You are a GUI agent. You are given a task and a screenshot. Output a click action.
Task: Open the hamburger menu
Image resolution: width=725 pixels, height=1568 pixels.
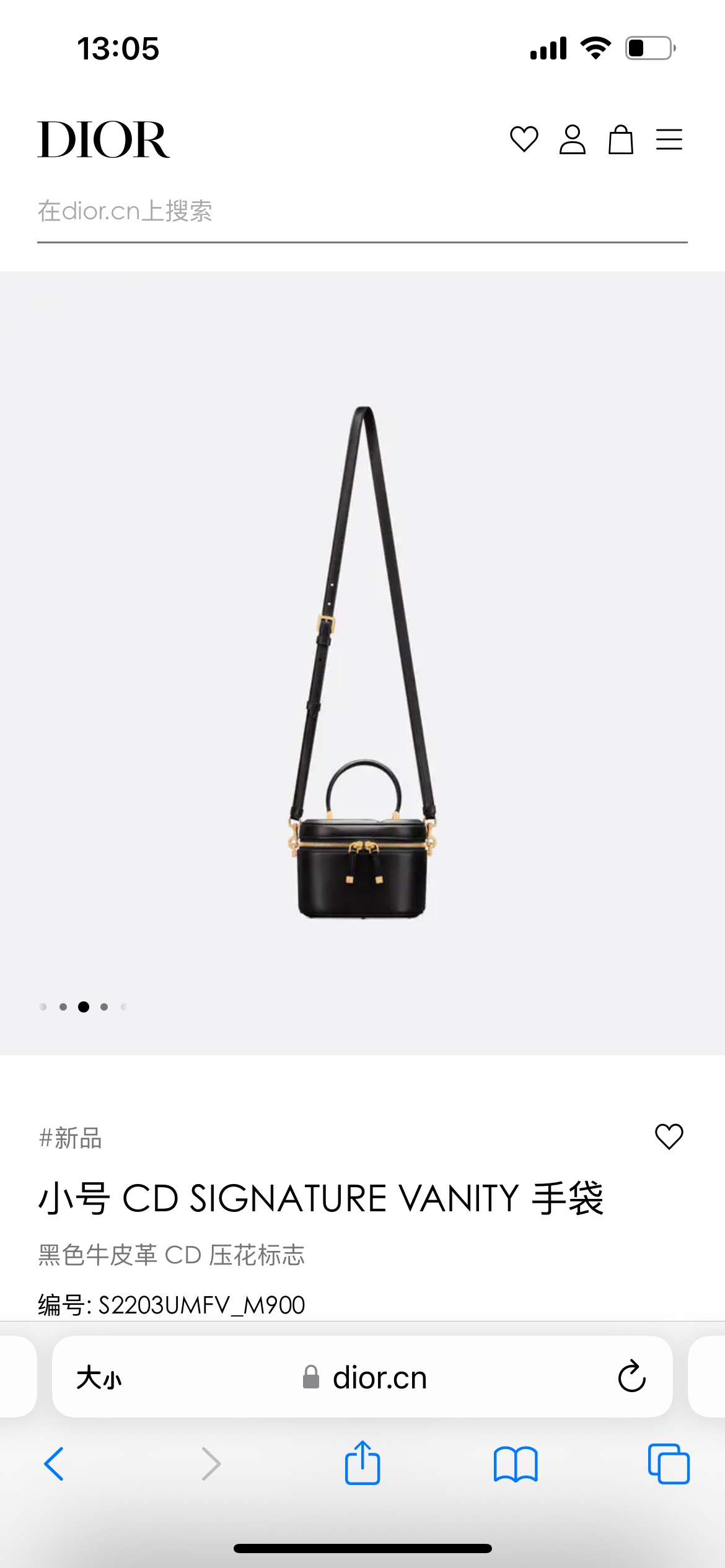click(669, 139)
